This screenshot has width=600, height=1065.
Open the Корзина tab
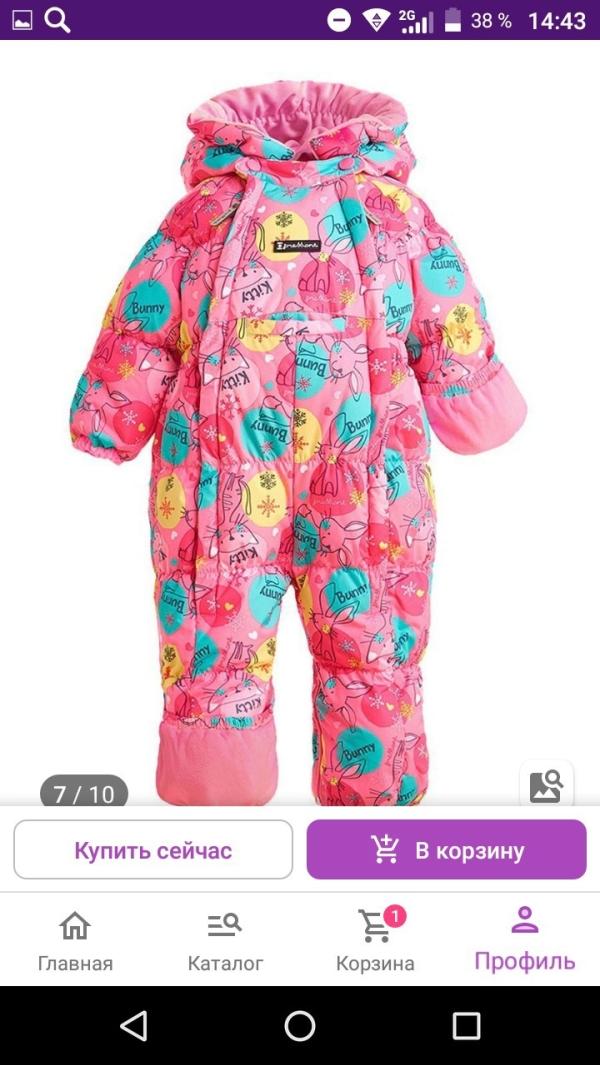point(375,941)
